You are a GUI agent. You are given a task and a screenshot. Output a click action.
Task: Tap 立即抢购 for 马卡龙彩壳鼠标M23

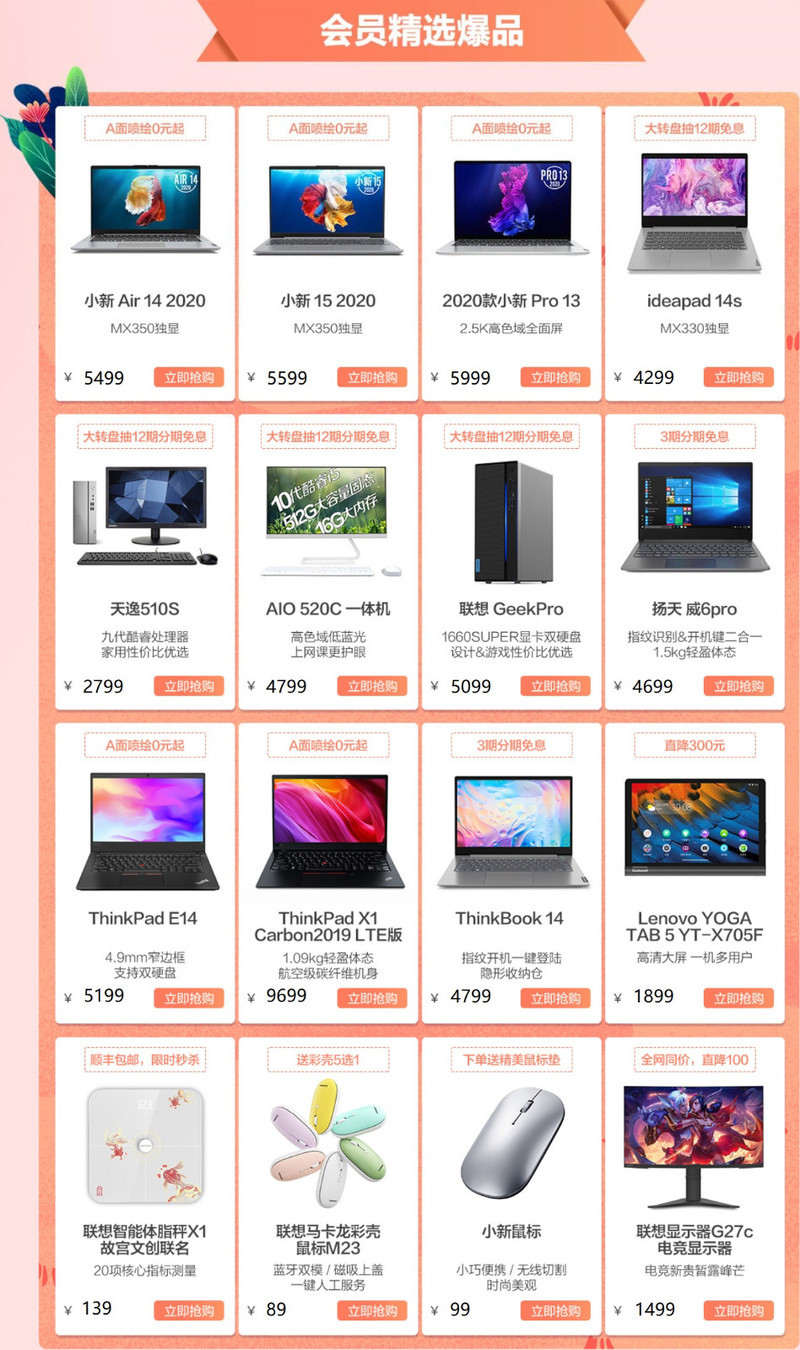click(372, 1310)
